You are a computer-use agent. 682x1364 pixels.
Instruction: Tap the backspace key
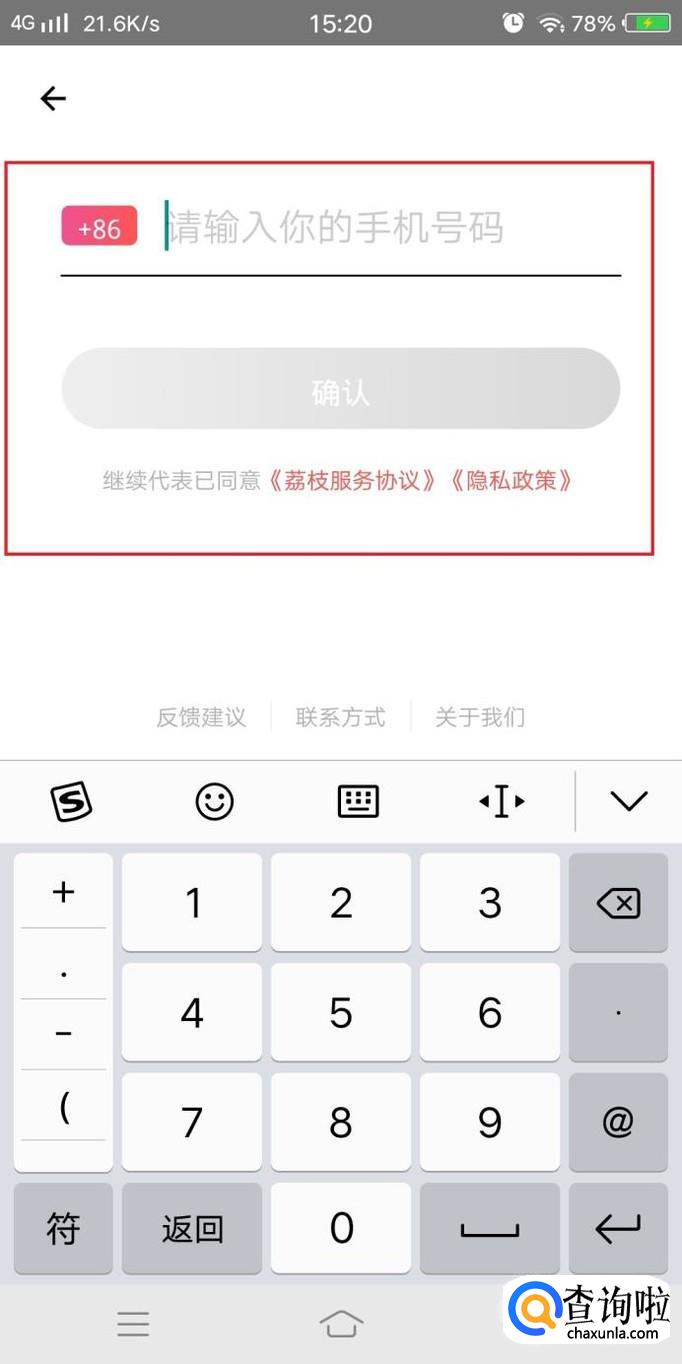[618, 904]
